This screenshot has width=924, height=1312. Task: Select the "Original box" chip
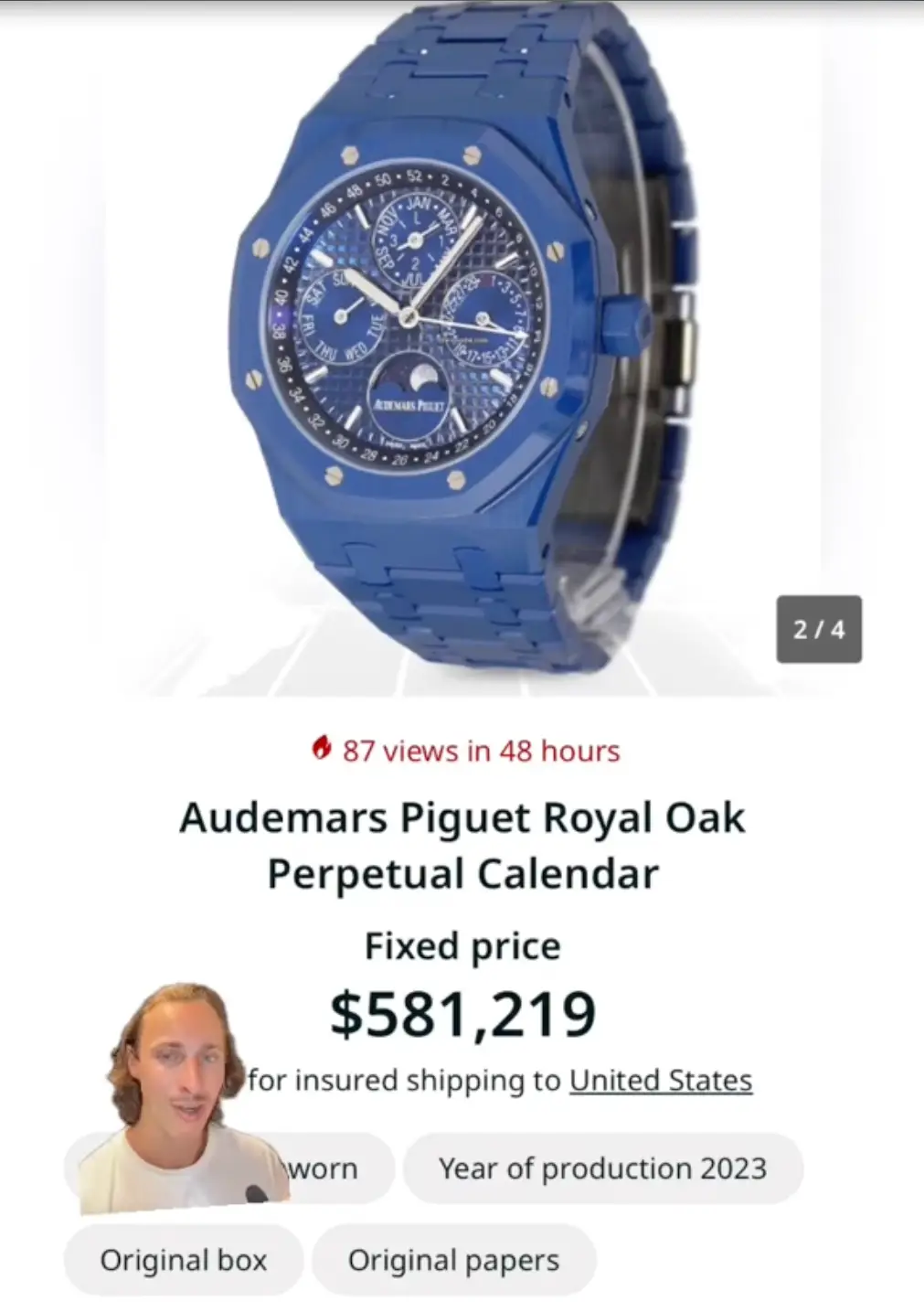click(183, 1260)
